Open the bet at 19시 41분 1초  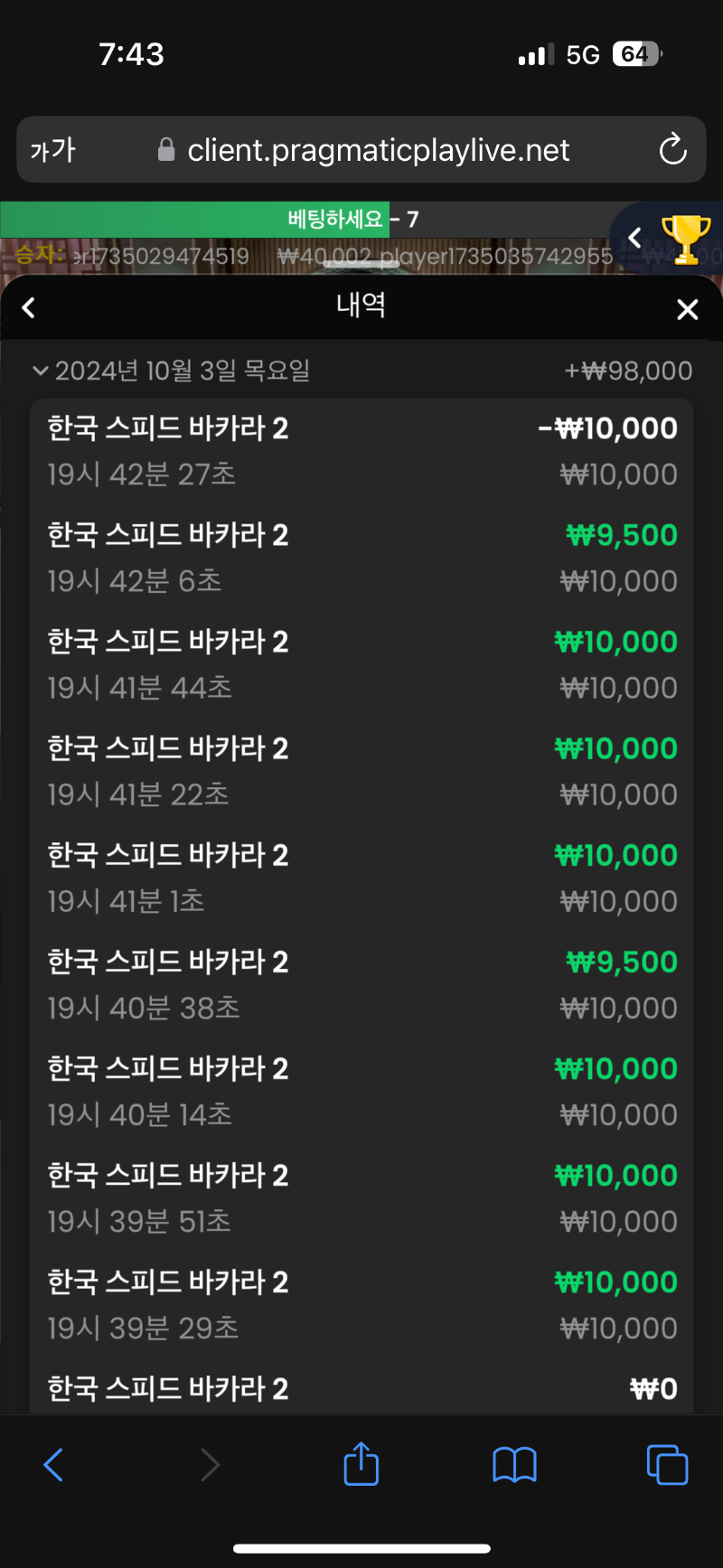click(x=361, y=878)
